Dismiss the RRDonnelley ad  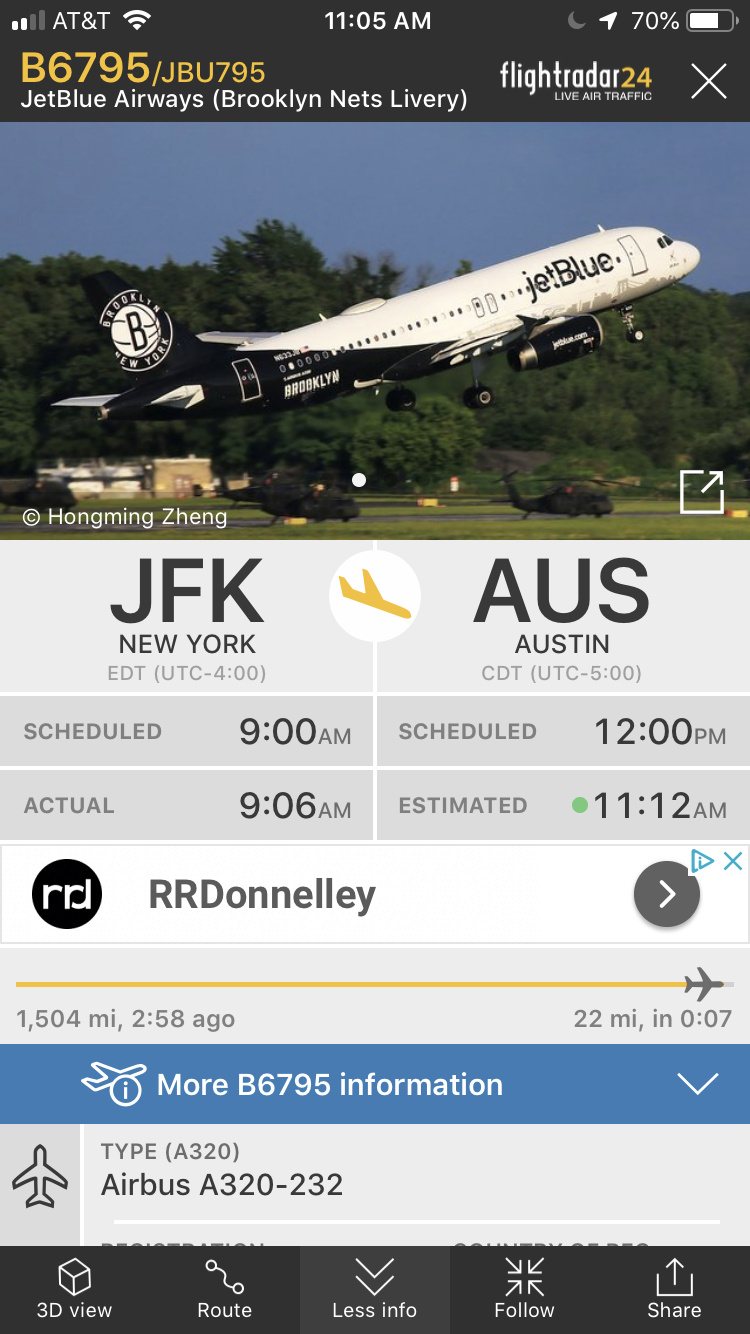(x=733, y=861)
